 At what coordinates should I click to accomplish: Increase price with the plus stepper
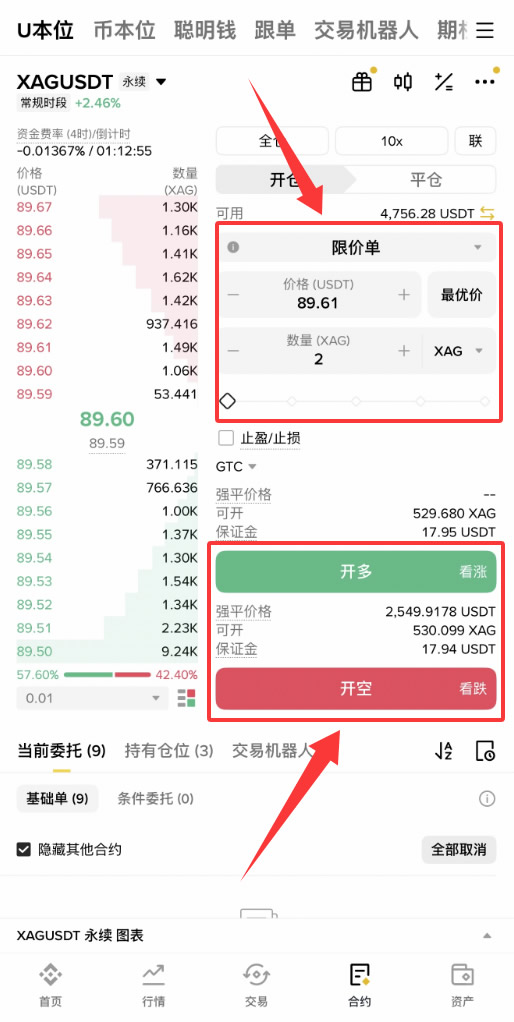[x=404, y=295]
